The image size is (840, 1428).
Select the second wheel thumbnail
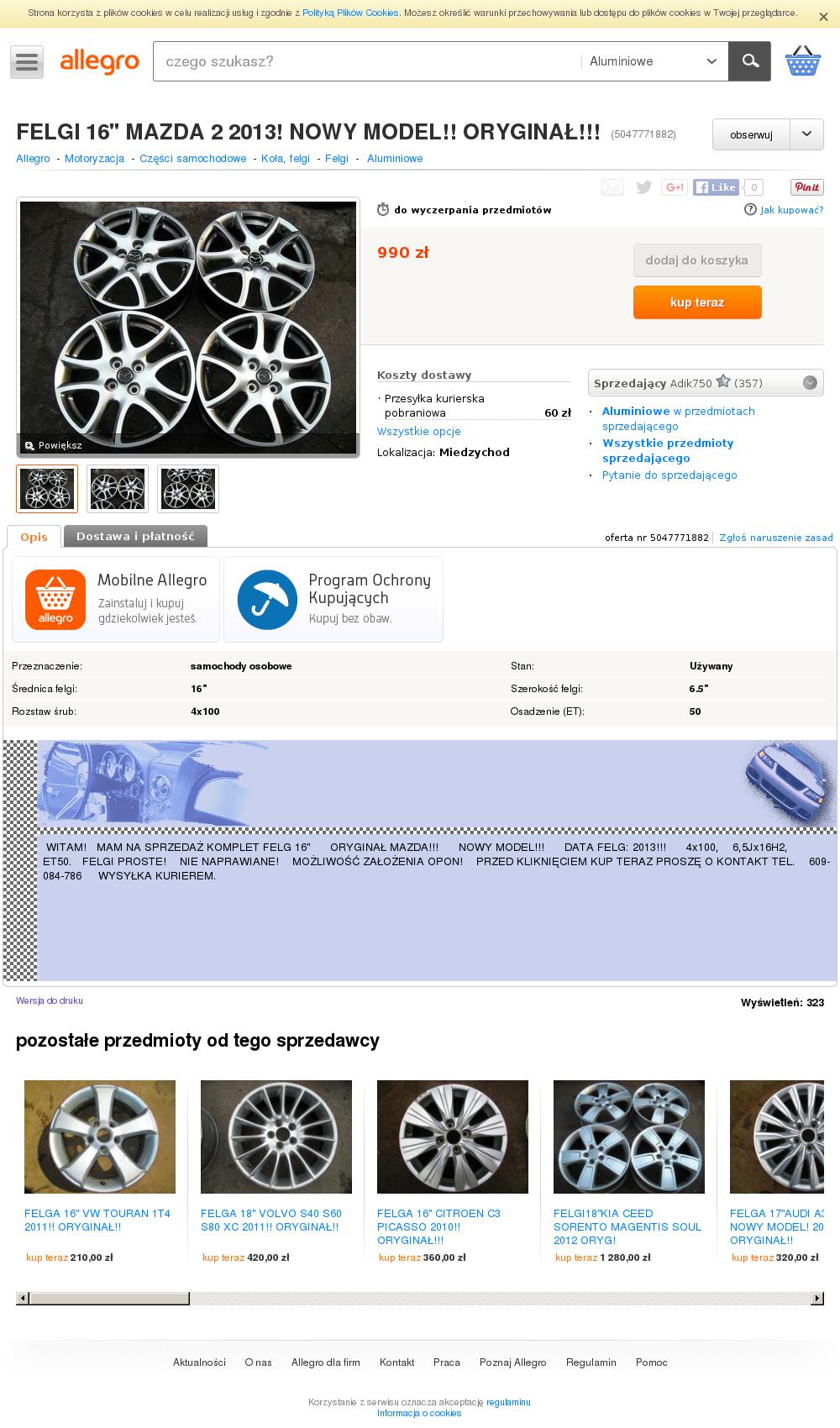point(118,489)
